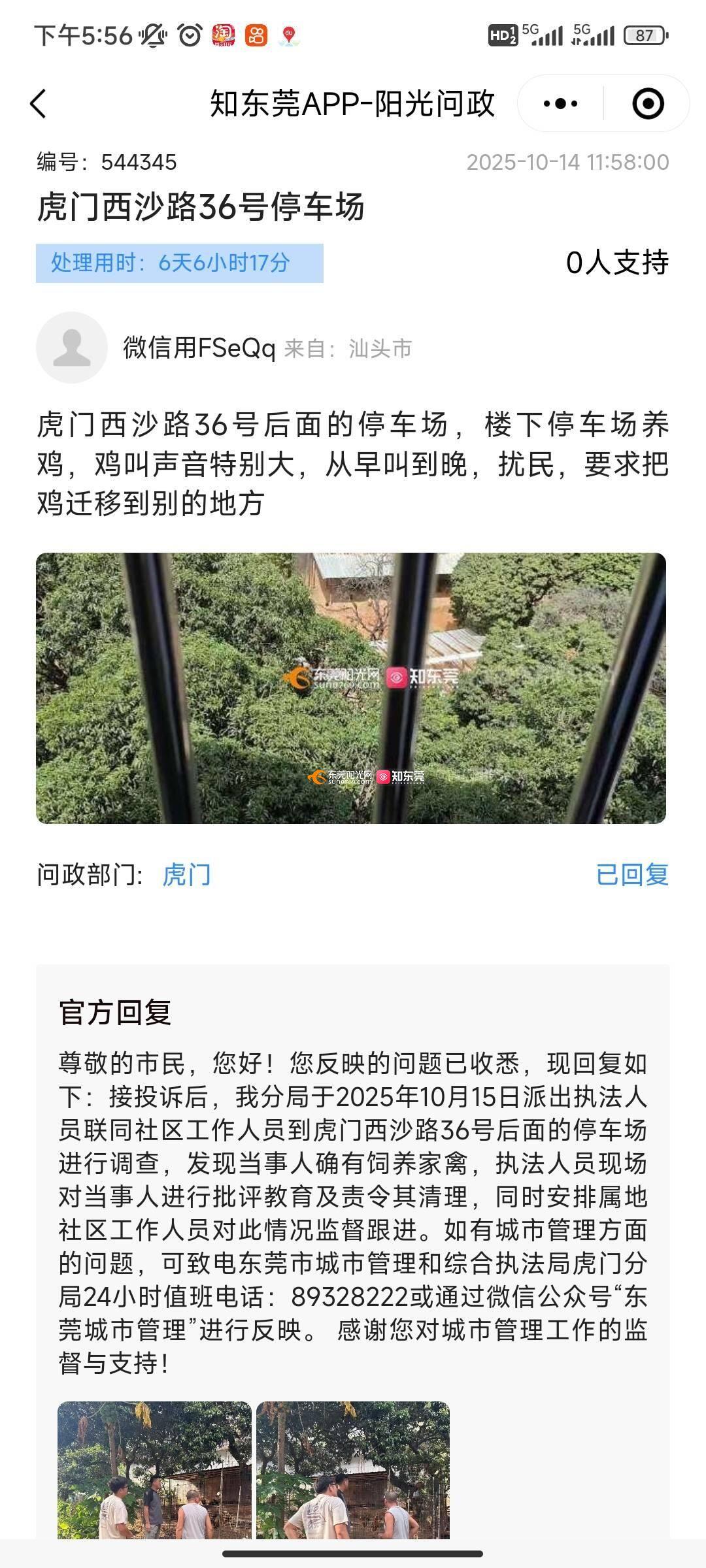706x1568 pixels.
Task: Open the mini program three-dot menu
Action: click(560, 104)
